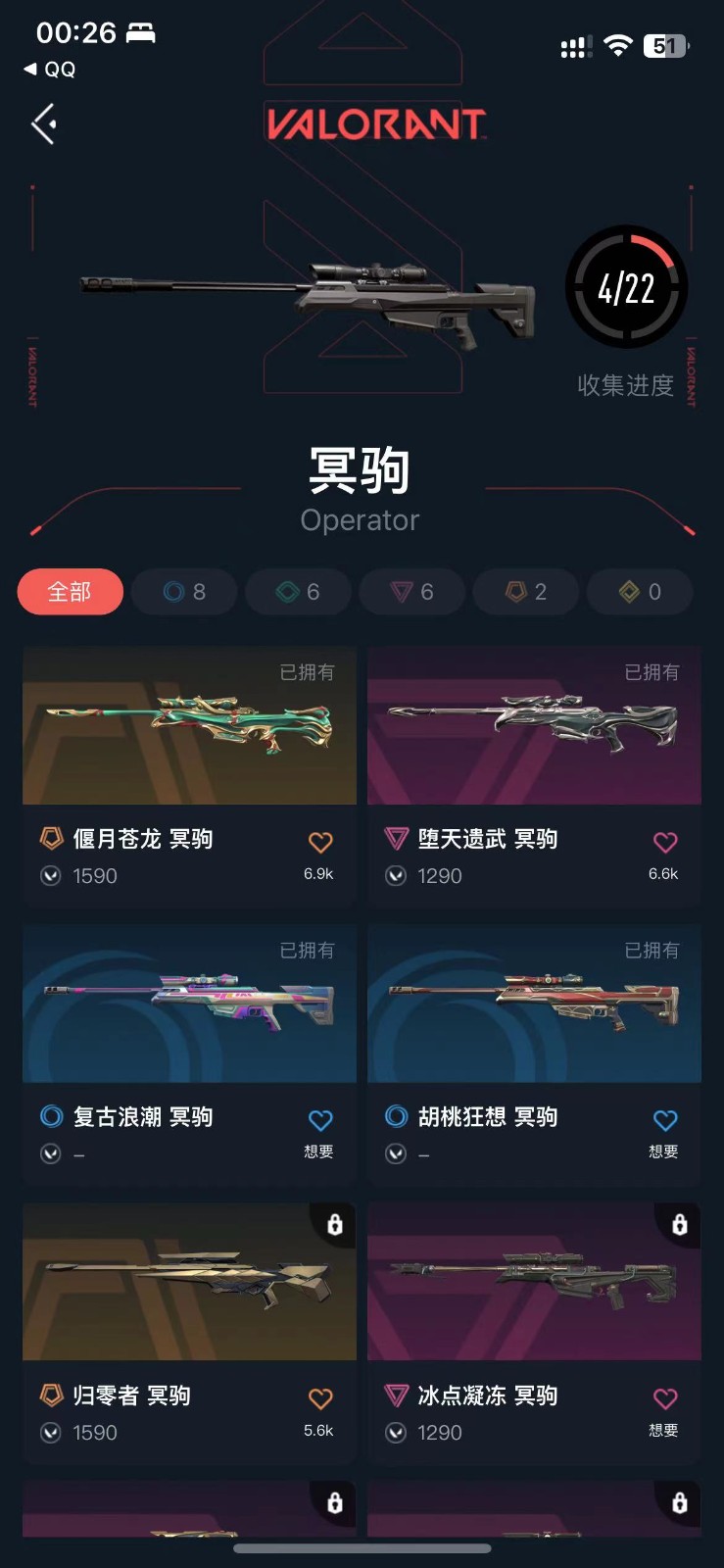Image resolution: width=724 pixels, height=1568 pixels.
Task: Mark 冰点凝冻 冥驹 as wanted
Action: tap(665, 1399)
